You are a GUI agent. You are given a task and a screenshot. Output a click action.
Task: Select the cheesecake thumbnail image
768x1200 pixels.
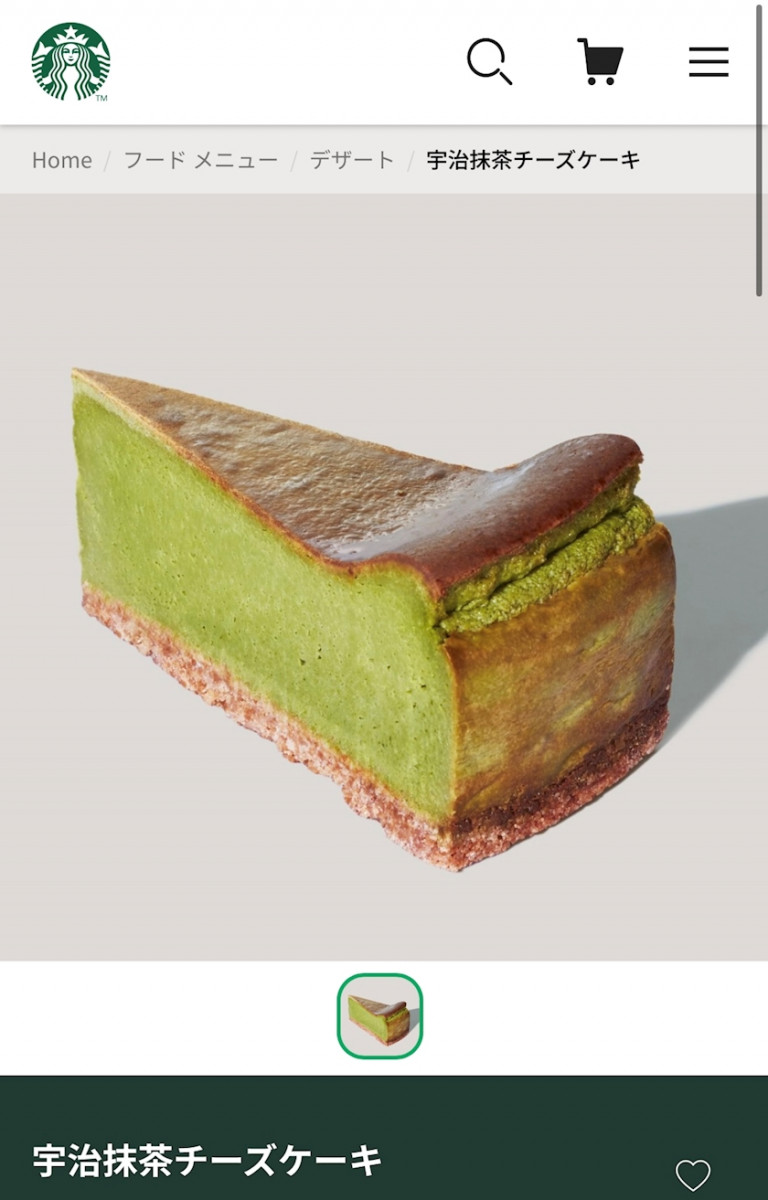[380, 1017]
